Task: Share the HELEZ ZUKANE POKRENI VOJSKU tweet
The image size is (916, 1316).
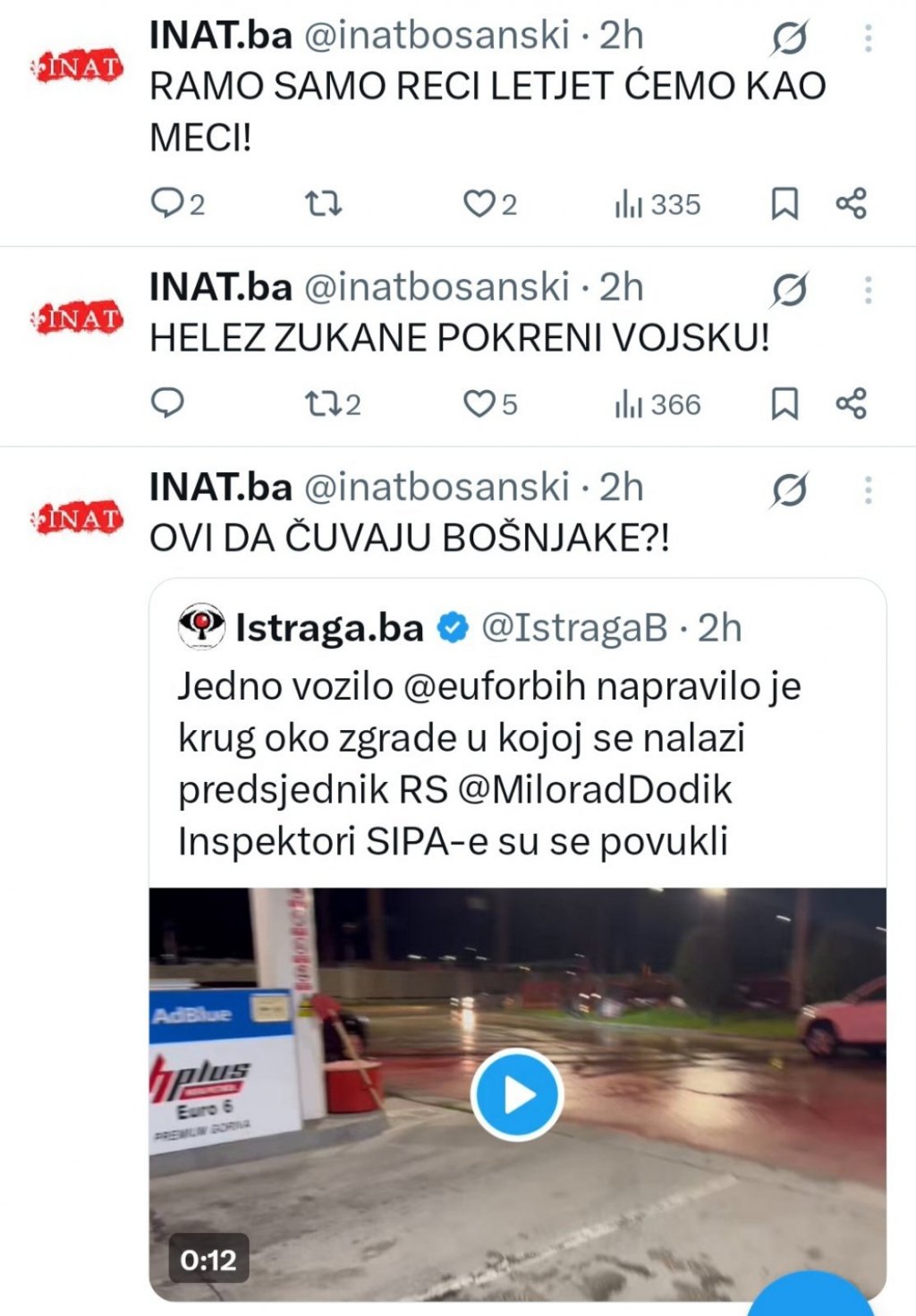Action: pyautogui.click(x=851, y=404)
